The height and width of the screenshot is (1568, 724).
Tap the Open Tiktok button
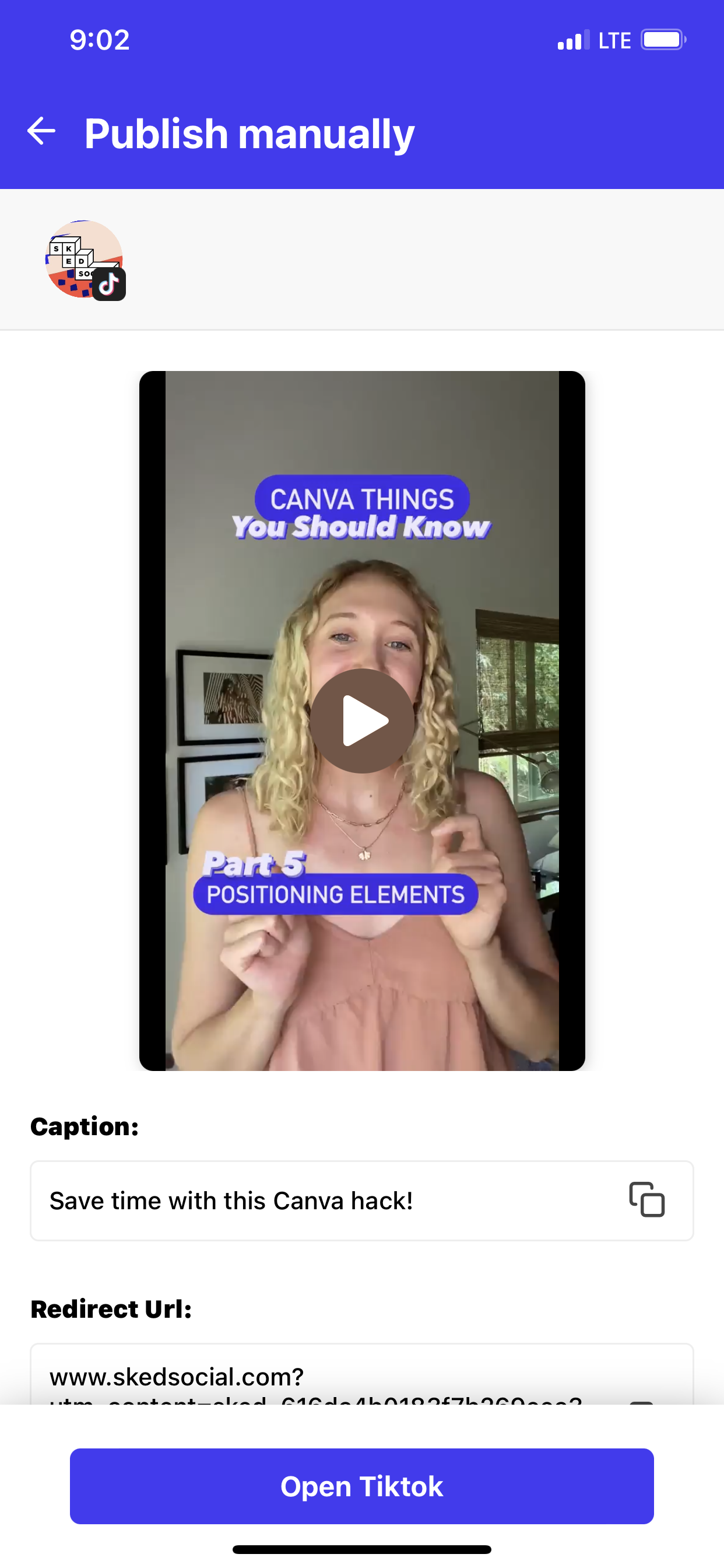click(x=362, y=1486)
